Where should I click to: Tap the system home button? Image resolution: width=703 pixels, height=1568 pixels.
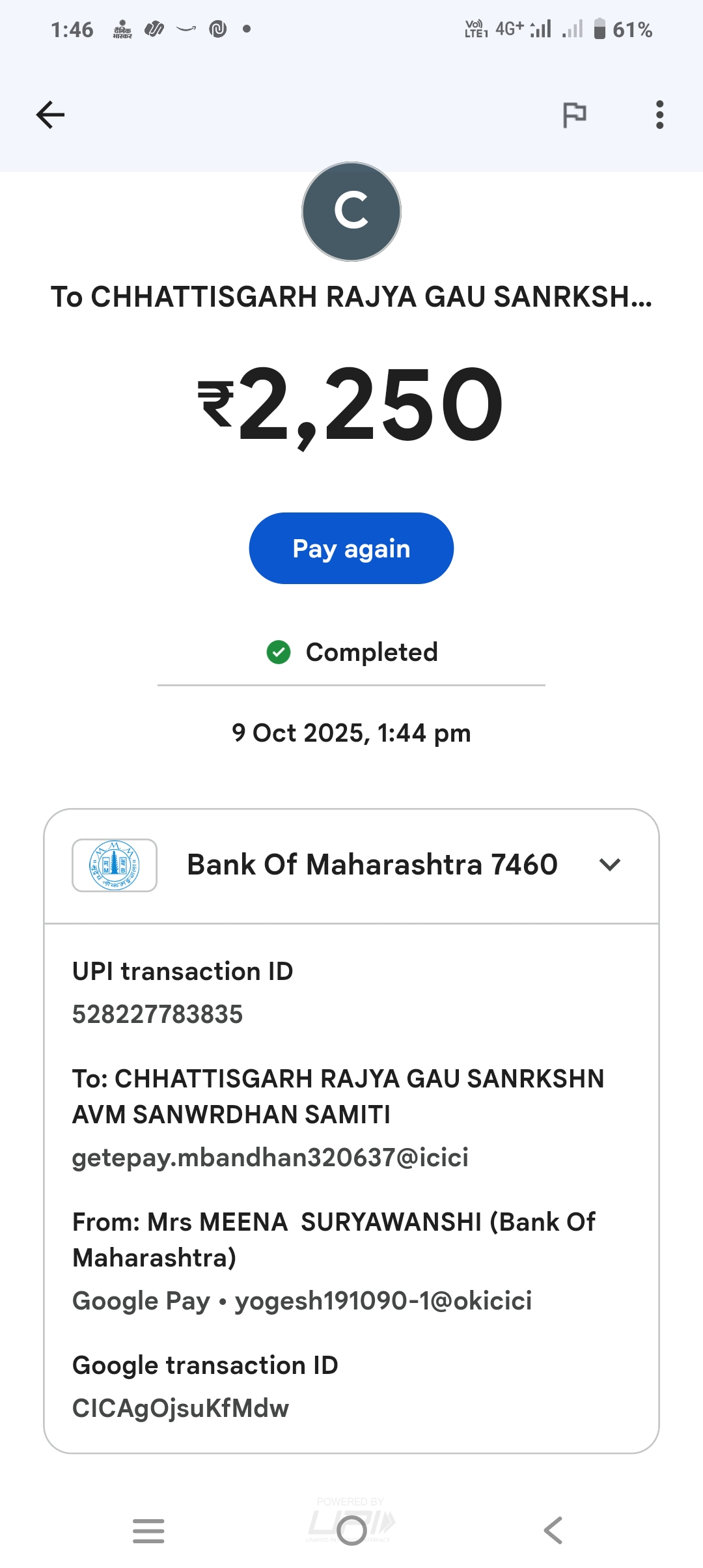(351, 1530)
